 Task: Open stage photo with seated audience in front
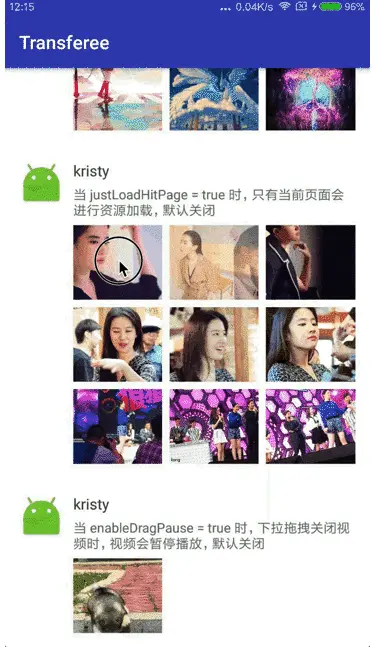coord(118,426)
